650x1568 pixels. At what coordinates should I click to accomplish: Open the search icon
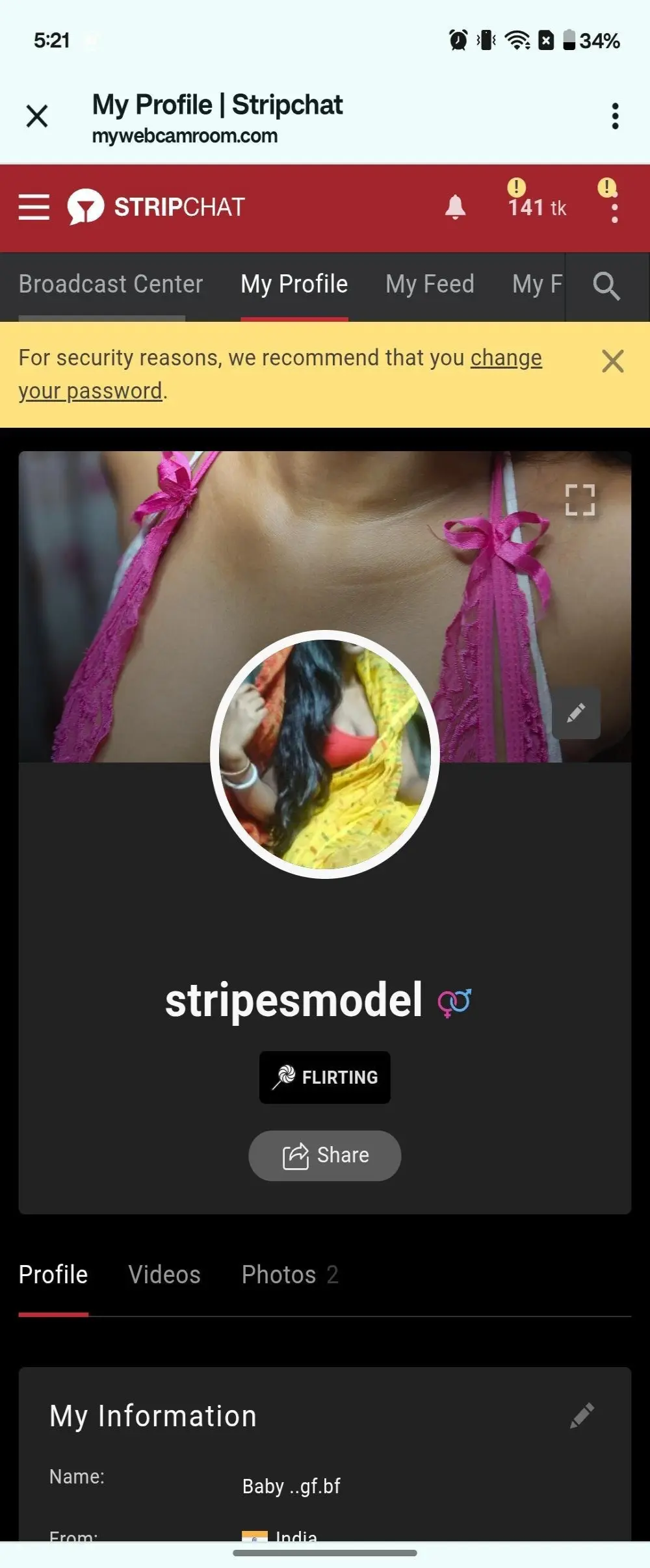click(x=606, y=286)
